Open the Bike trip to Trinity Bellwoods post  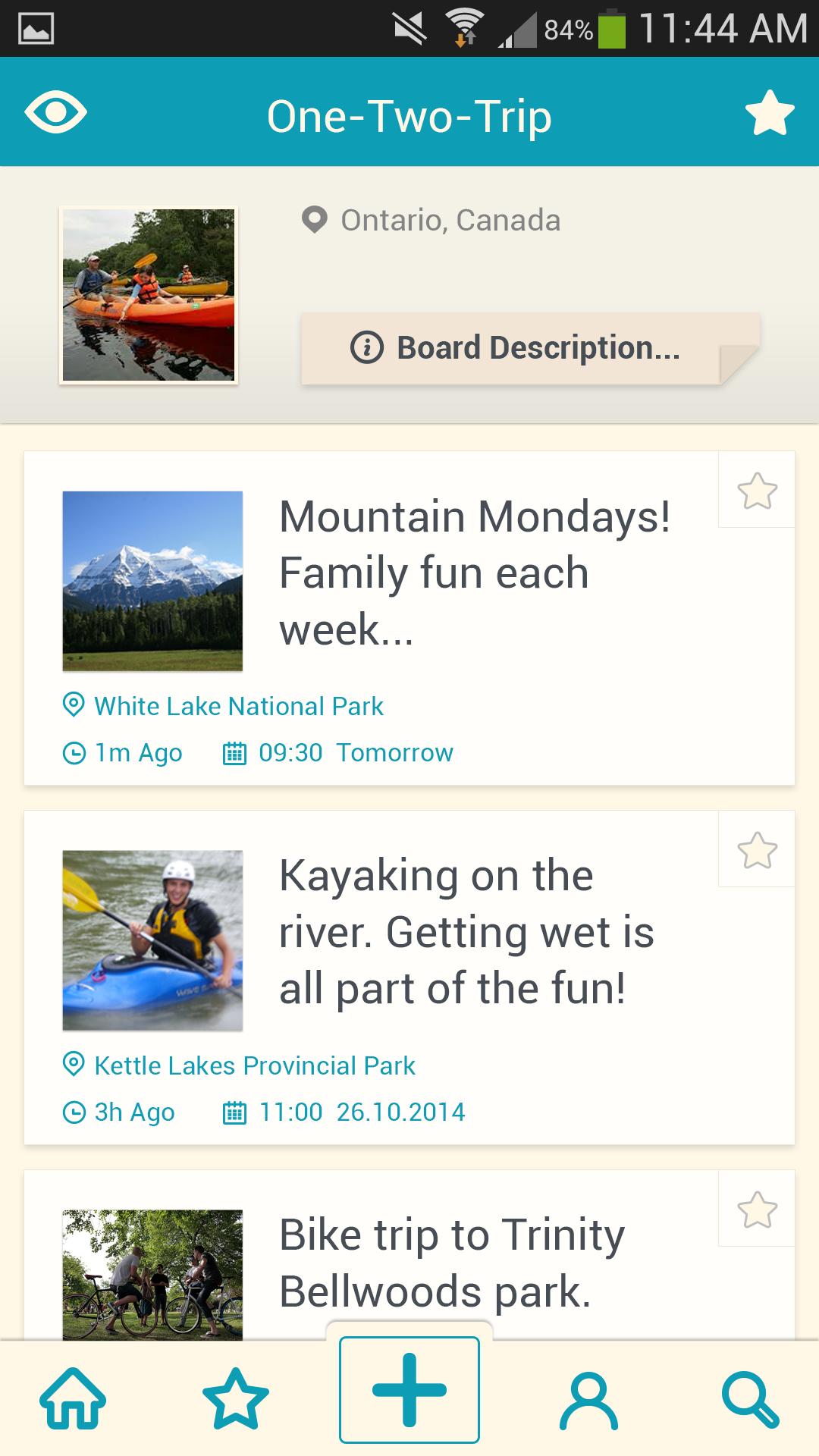[451, 1263]
